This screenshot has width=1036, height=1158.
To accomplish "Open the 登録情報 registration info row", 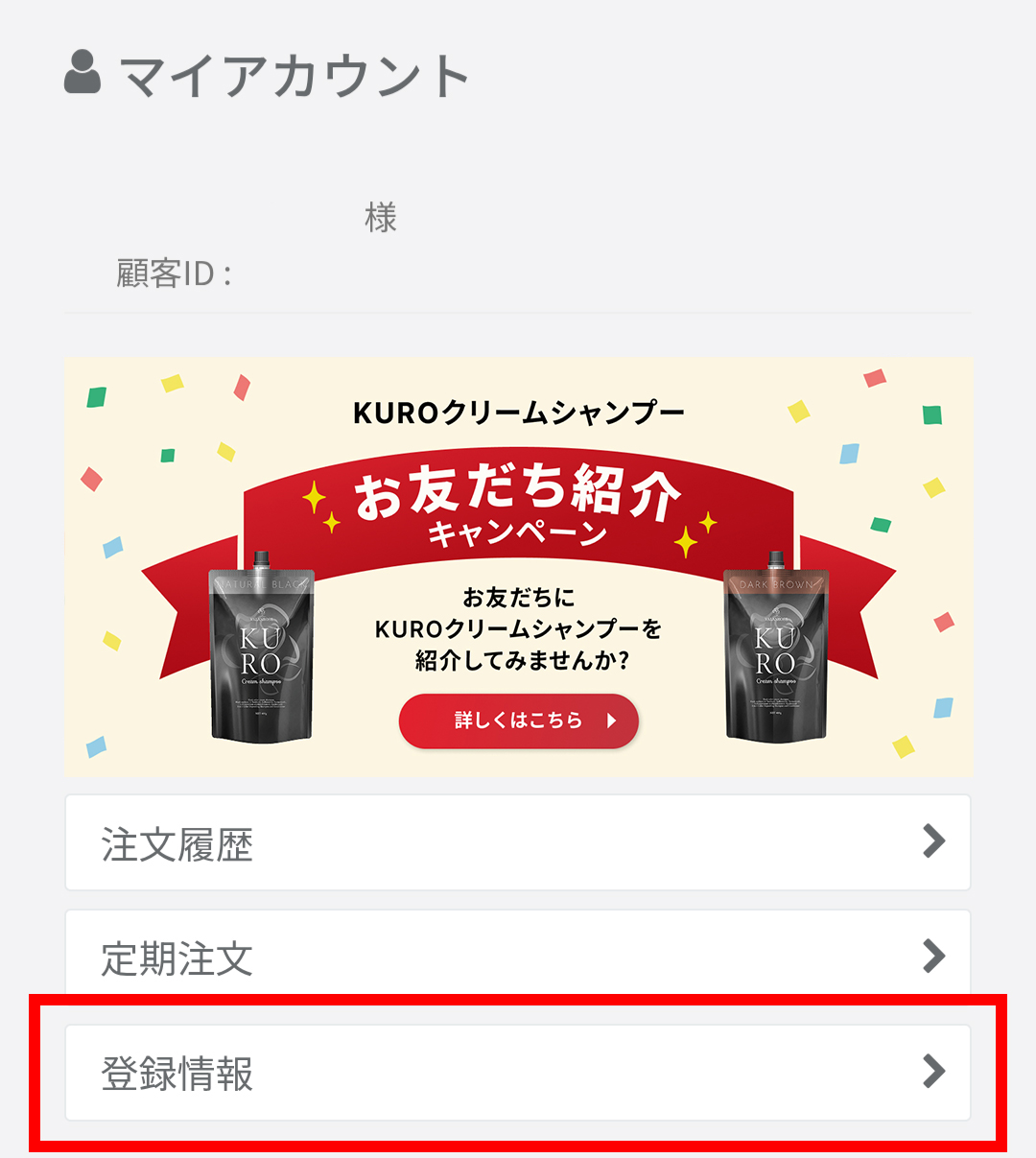I will [518, 1072].
